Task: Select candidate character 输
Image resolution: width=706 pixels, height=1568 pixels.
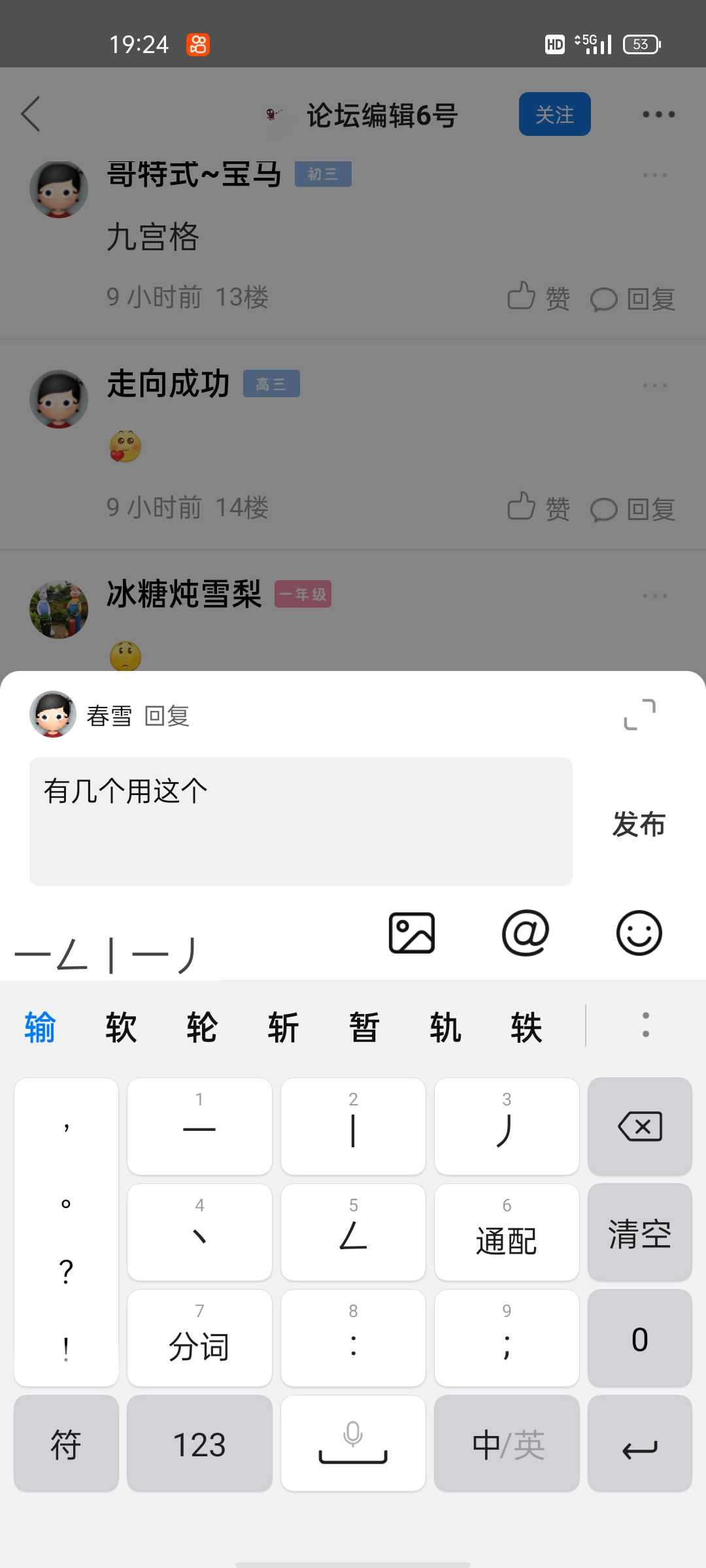Action: pyautogui.click(x=41, y=1026)
